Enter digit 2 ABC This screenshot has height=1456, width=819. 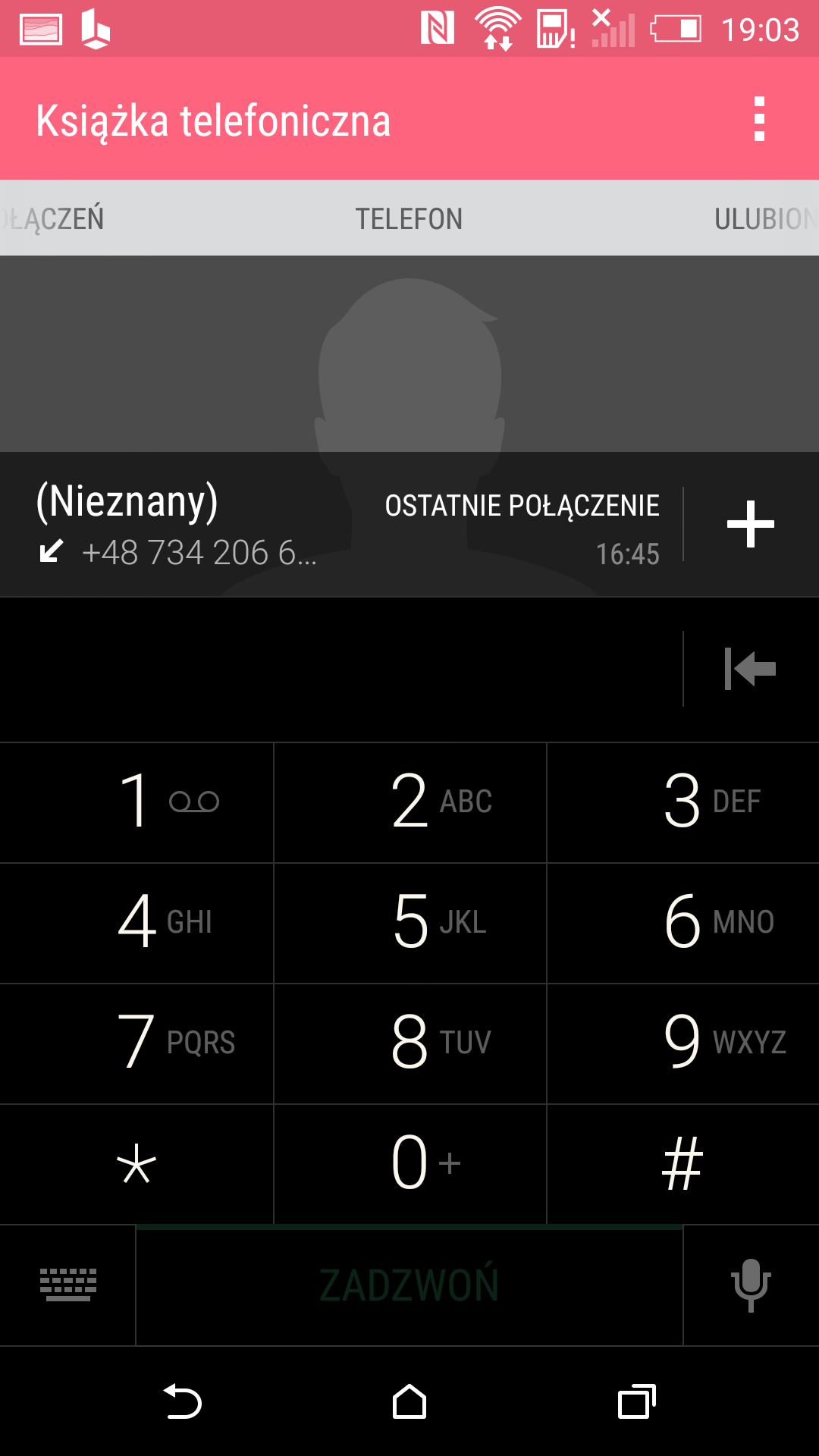409,802
